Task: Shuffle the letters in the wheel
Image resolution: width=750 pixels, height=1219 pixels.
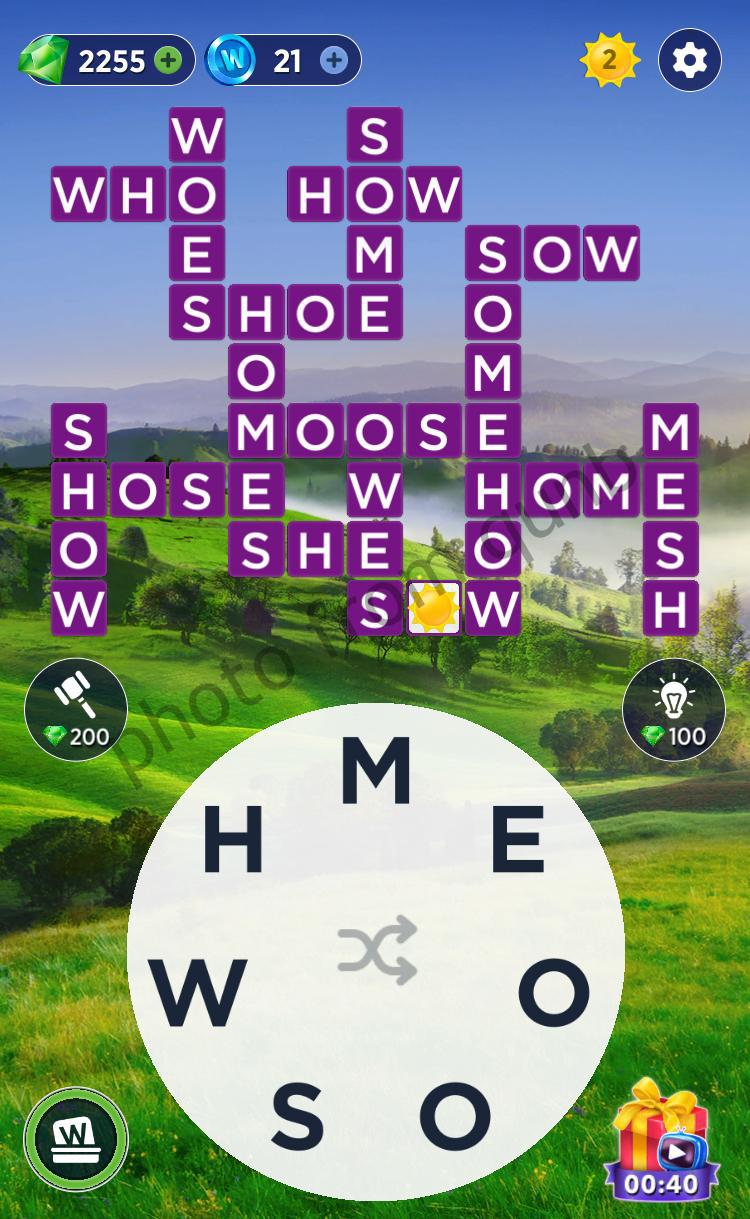Action: coord(376,949)
